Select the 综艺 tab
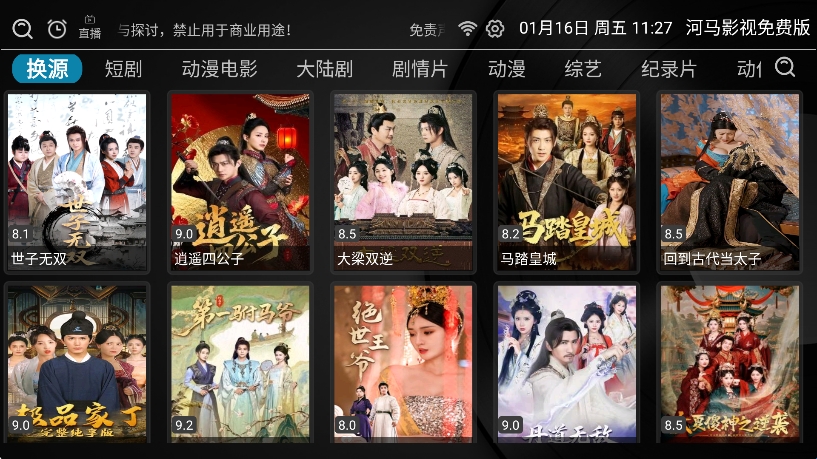Viewport: 817px width, 459px height. click(582, 69)
